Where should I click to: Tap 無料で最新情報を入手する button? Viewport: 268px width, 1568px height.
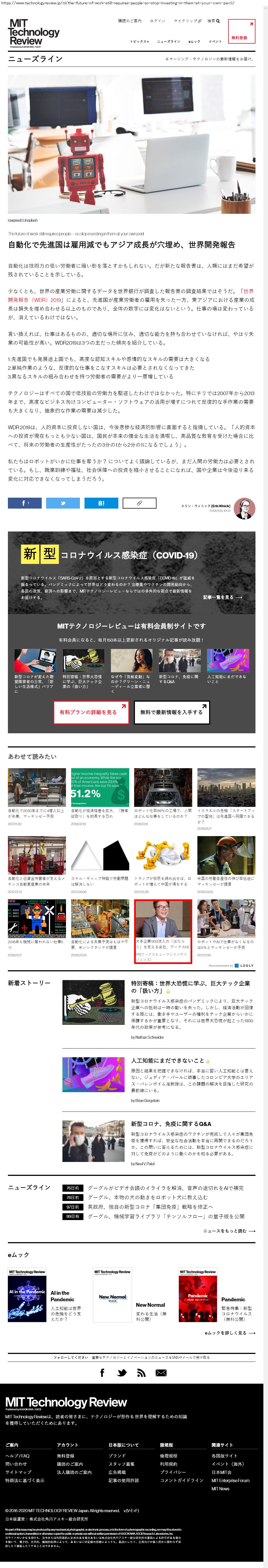pos(172,711)
